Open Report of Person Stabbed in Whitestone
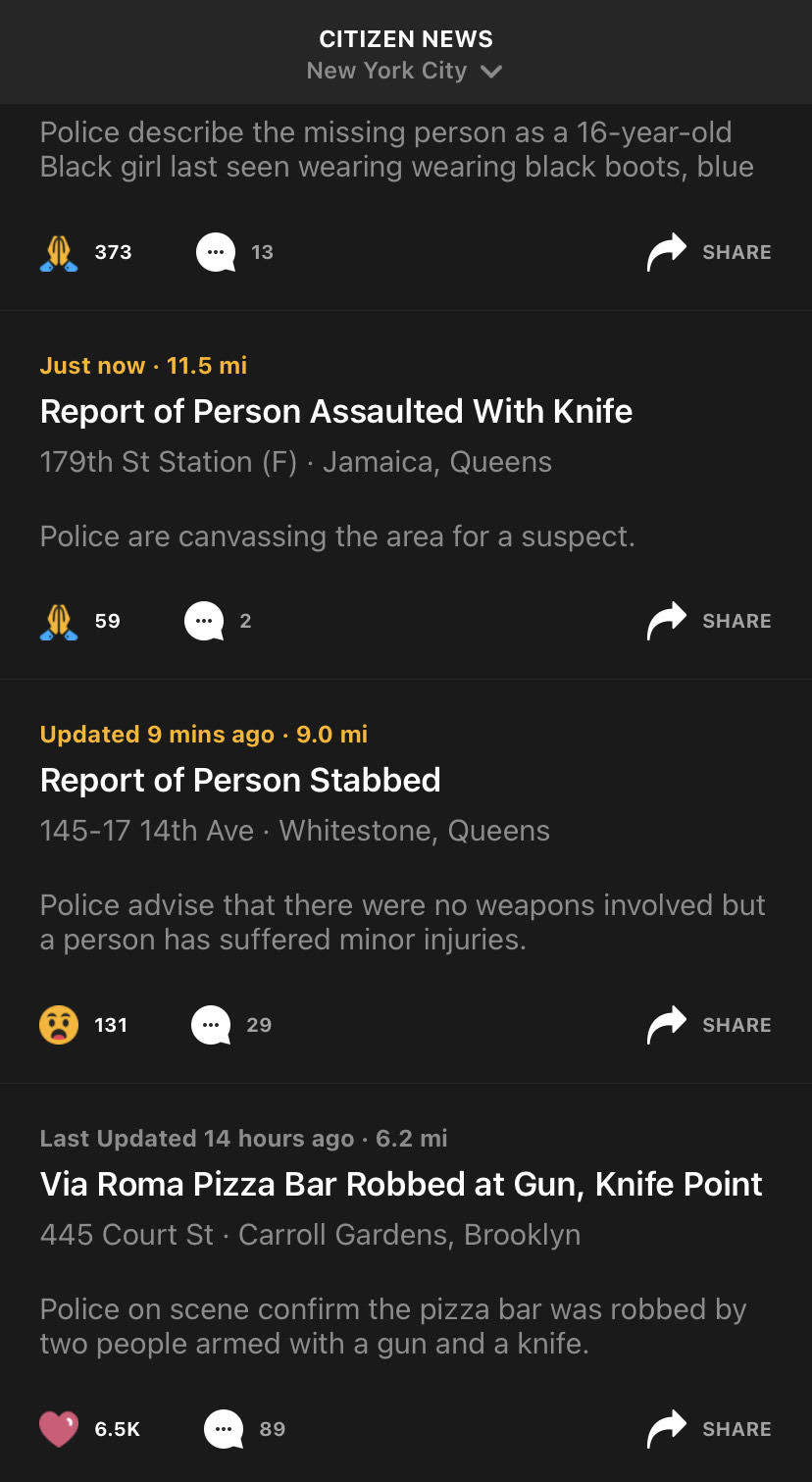Image resolution: width=812 pixels, height=1482 pixels. pos(240,781)
